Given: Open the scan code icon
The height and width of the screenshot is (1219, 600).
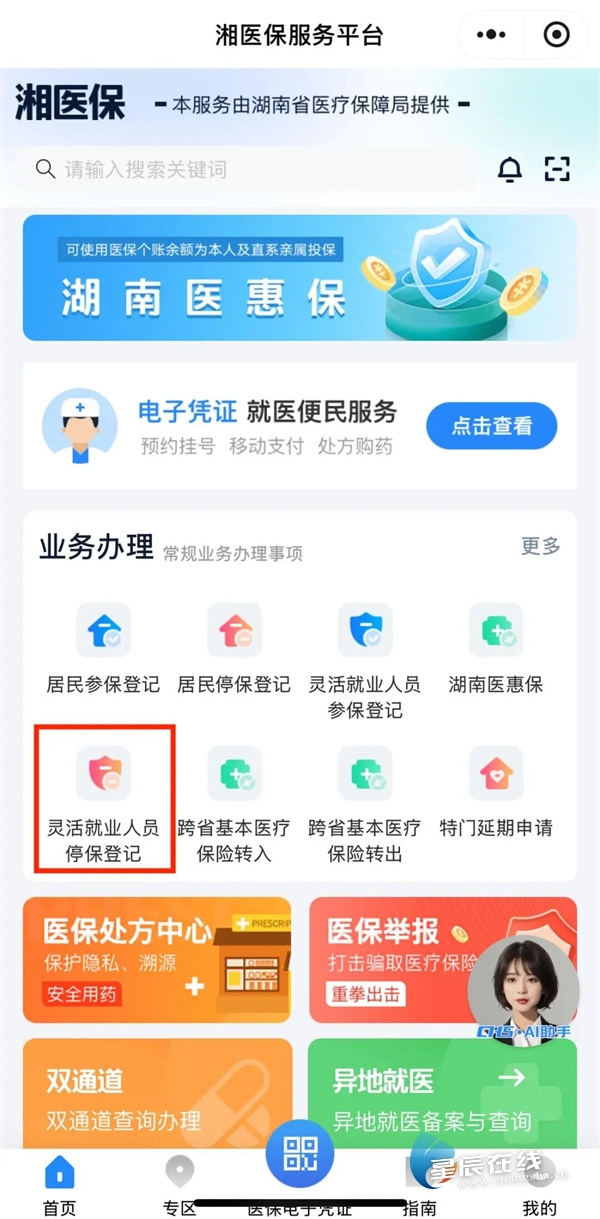Looking at the screenshot, I should pos(557,170).
